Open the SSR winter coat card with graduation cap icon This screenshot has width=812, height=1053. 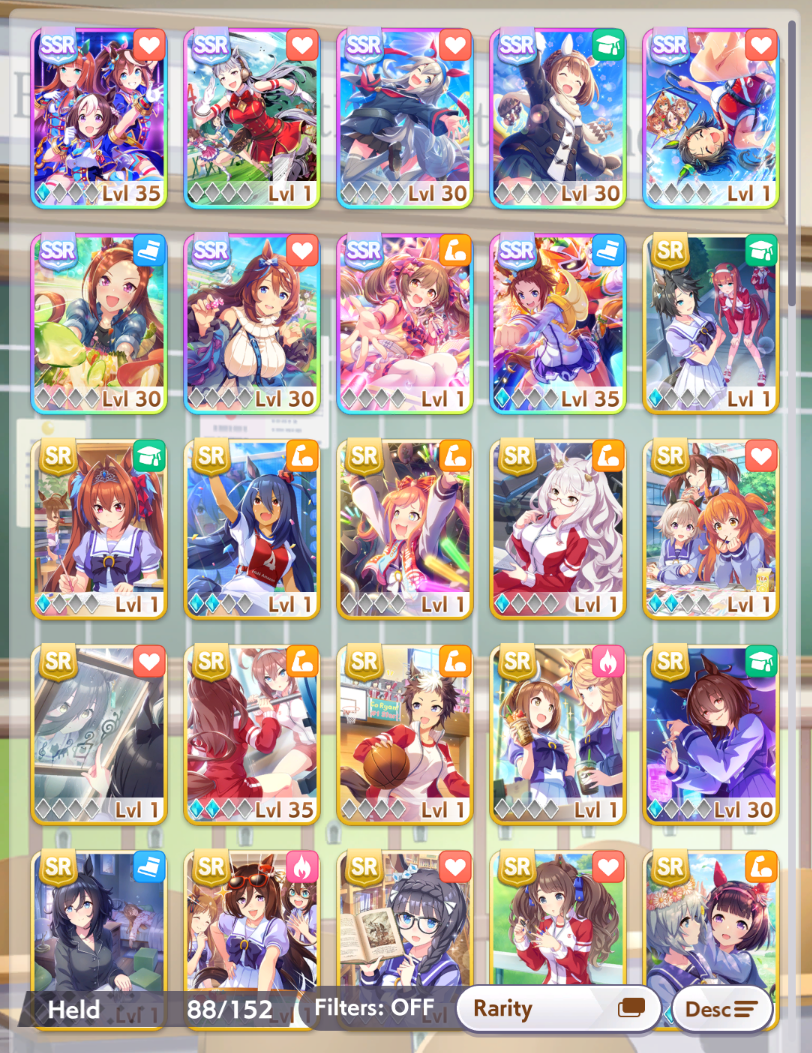pos(558,118)
